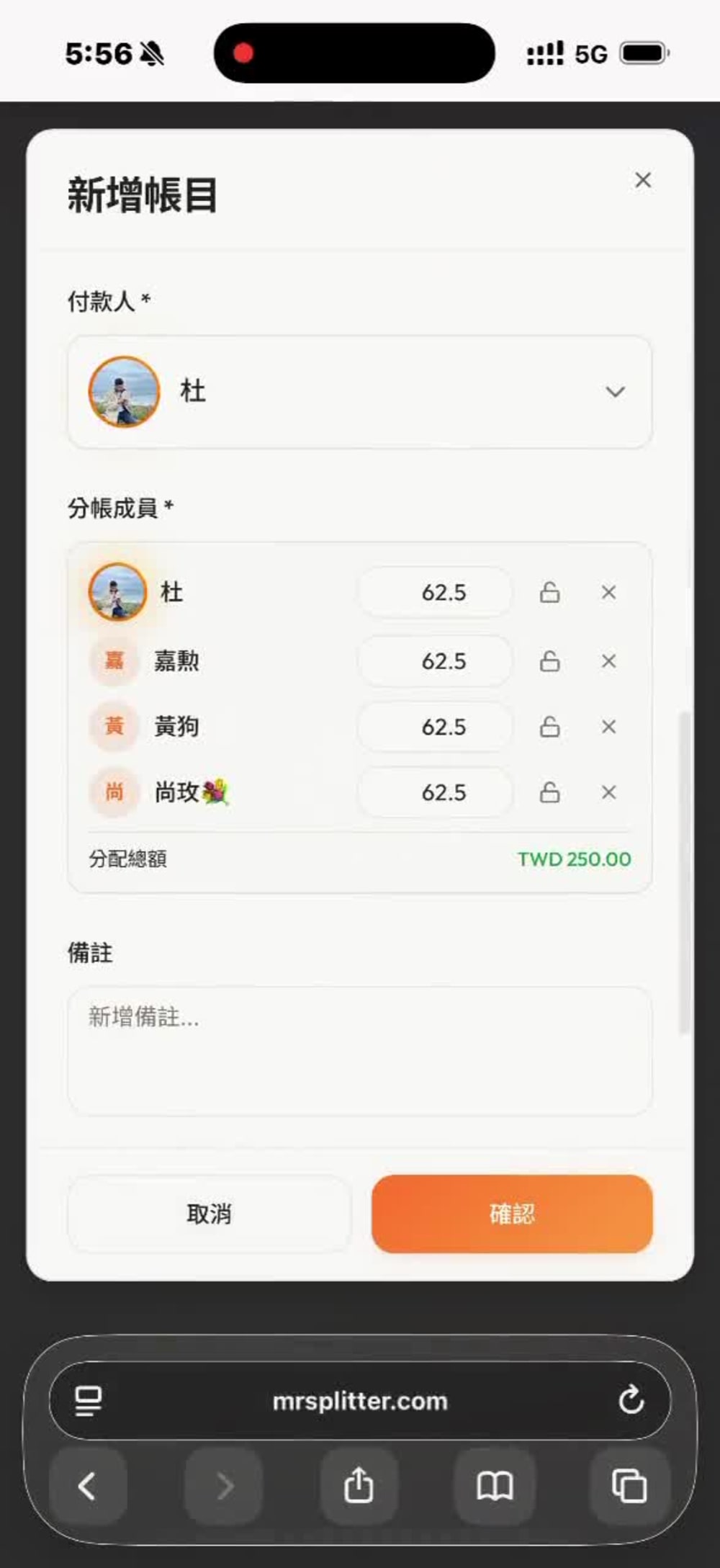Tap 取消 to cancel the entry
The image size is (720, 1568).
click(x=209, y=1214)
